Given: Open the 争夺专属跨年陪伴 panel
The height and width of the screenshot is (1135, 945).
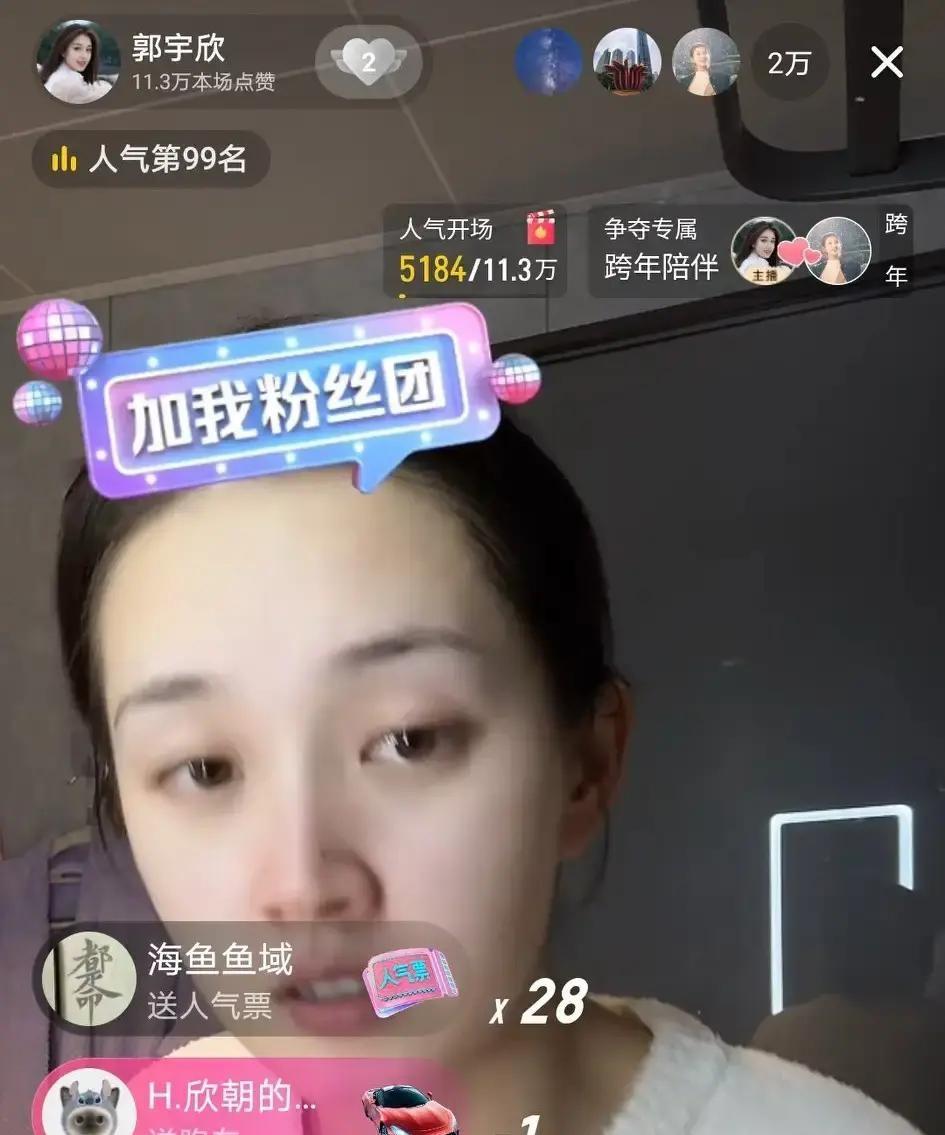Looking at the screenshot, I should point(659,249).
